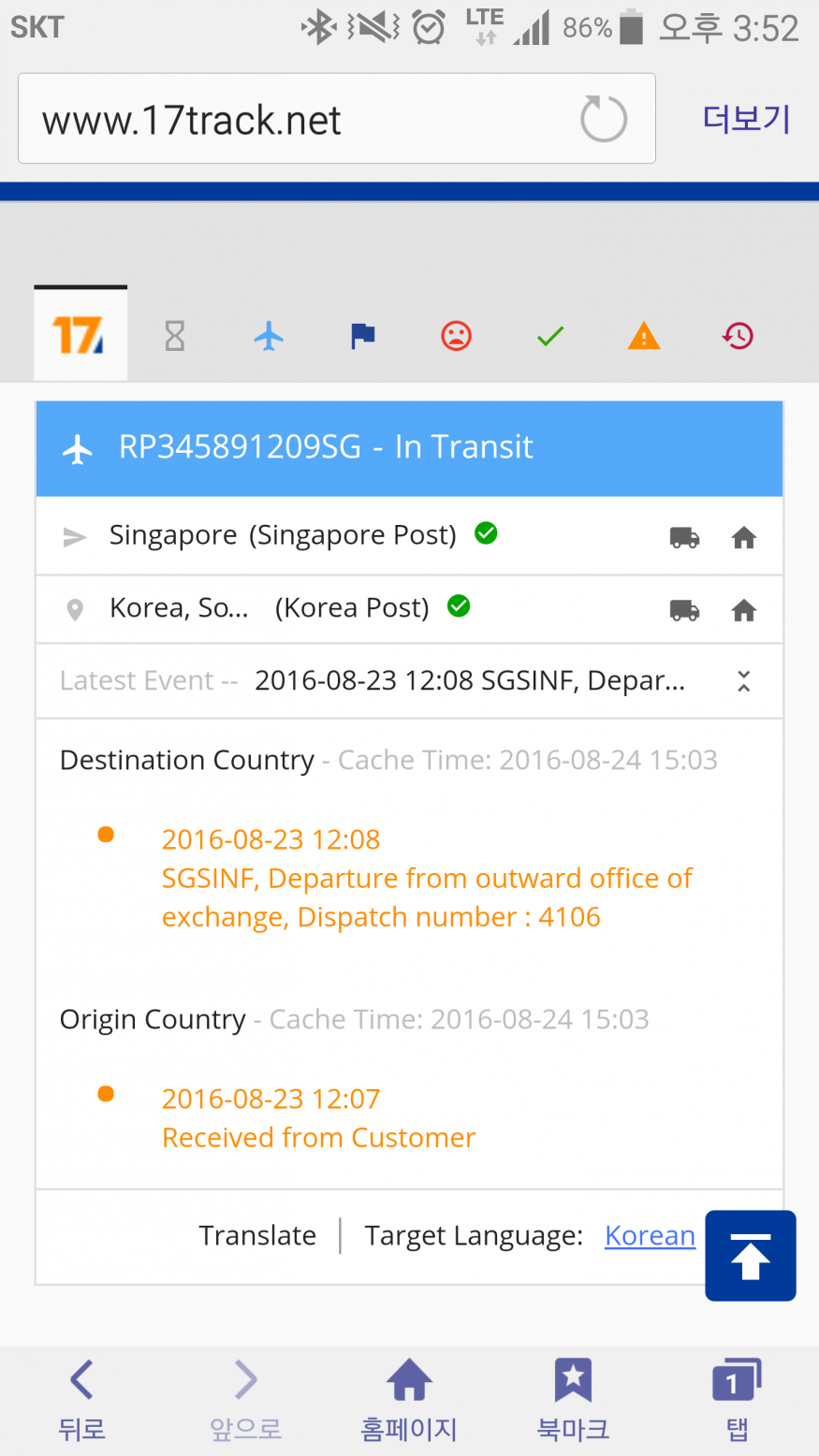Jump to top with the arrow button
Screen dimensions: 819x1456
coord(751,1256)
